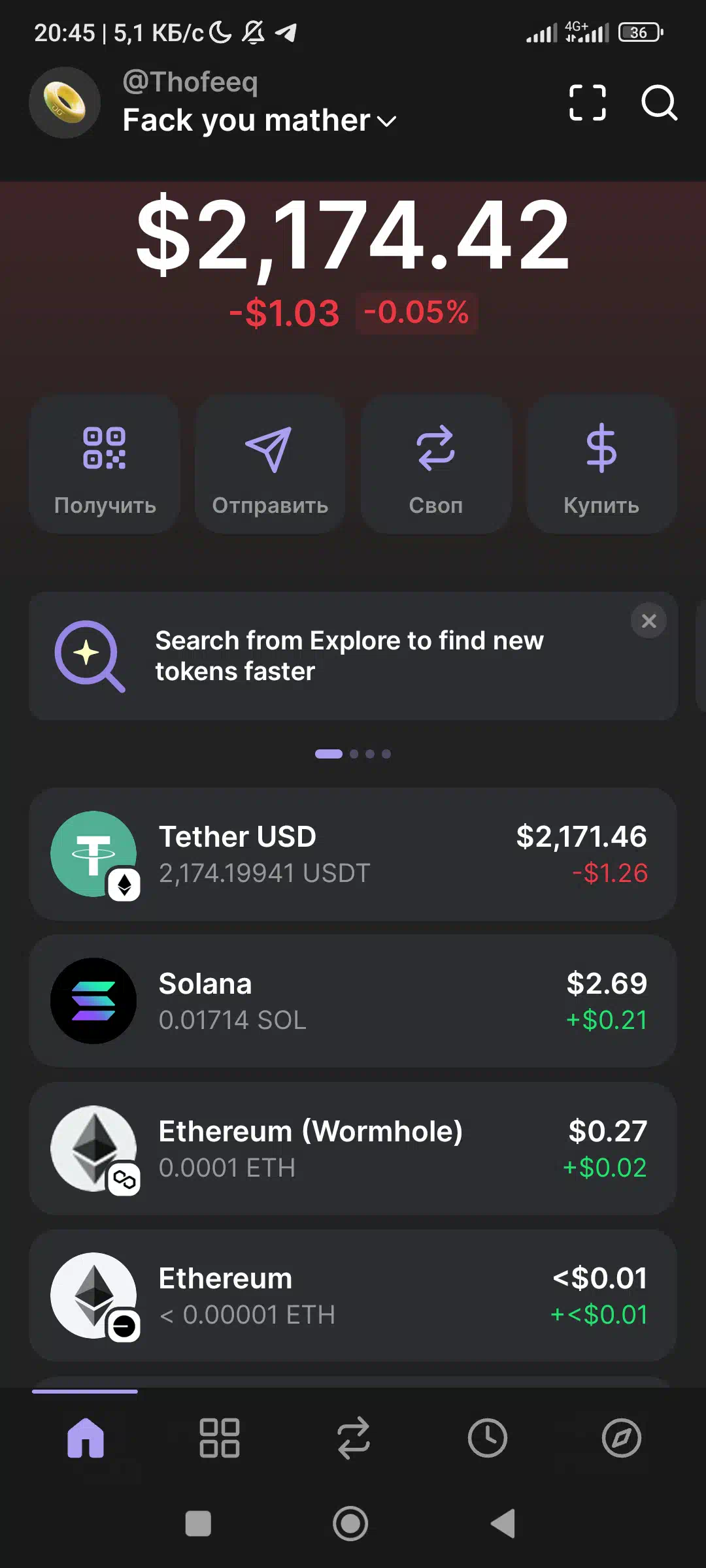Switch to the activity history clock tab
Viewport: 706px width, 1568px height.
tap(487, 1438)
